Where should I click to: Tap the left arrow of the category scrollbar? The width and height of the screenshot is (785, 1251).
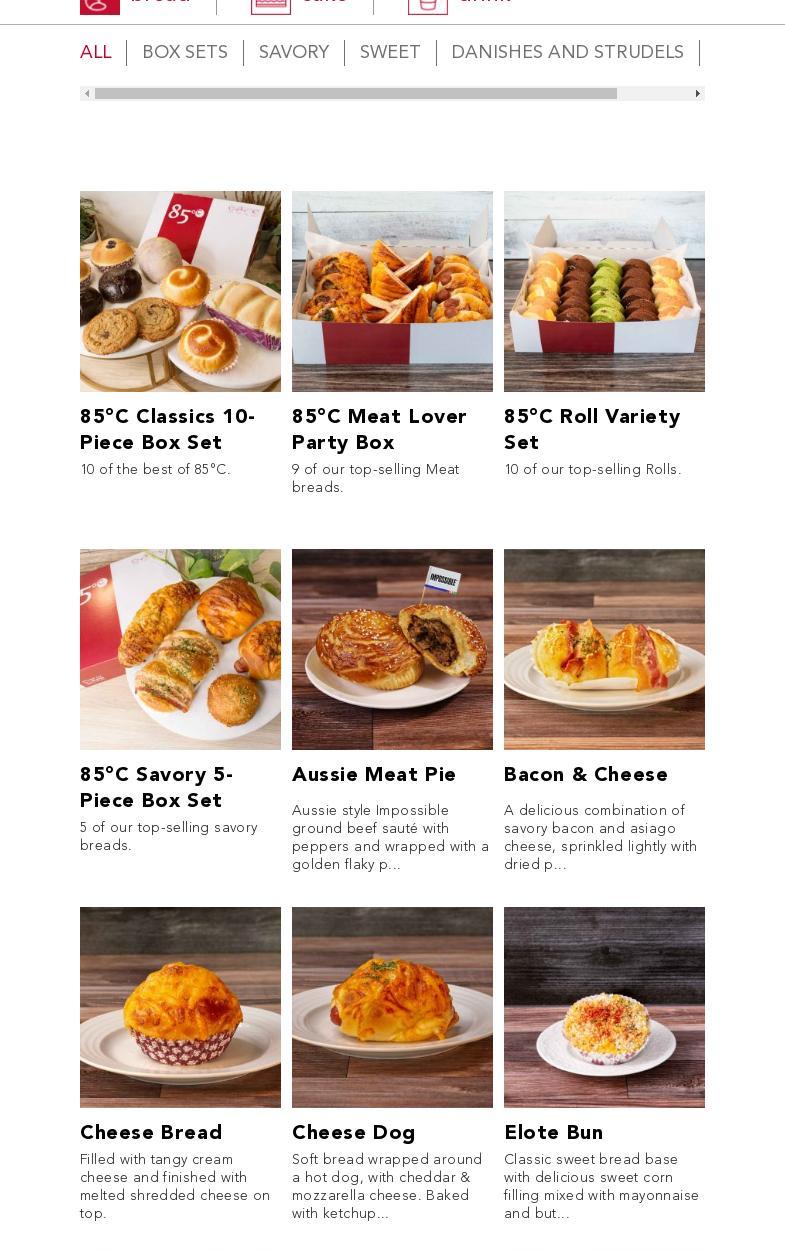87,94
